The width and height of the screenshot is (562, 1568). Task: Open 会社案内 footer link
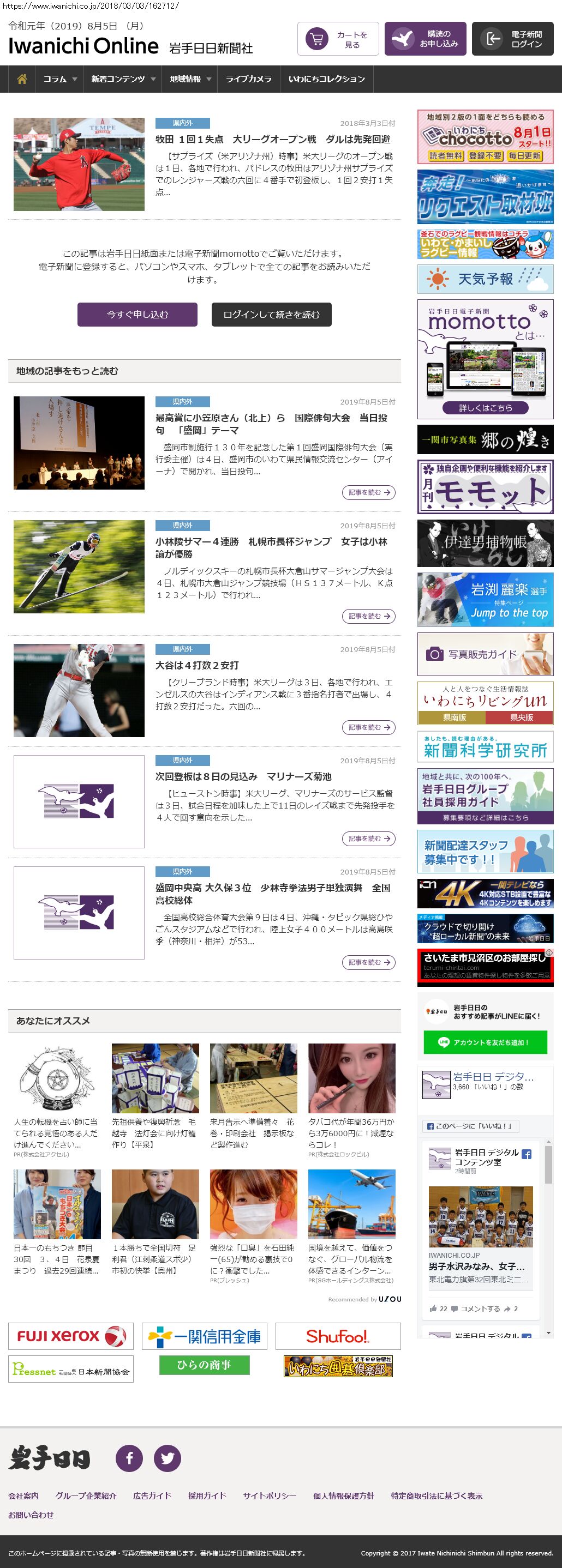(23, 1495)
